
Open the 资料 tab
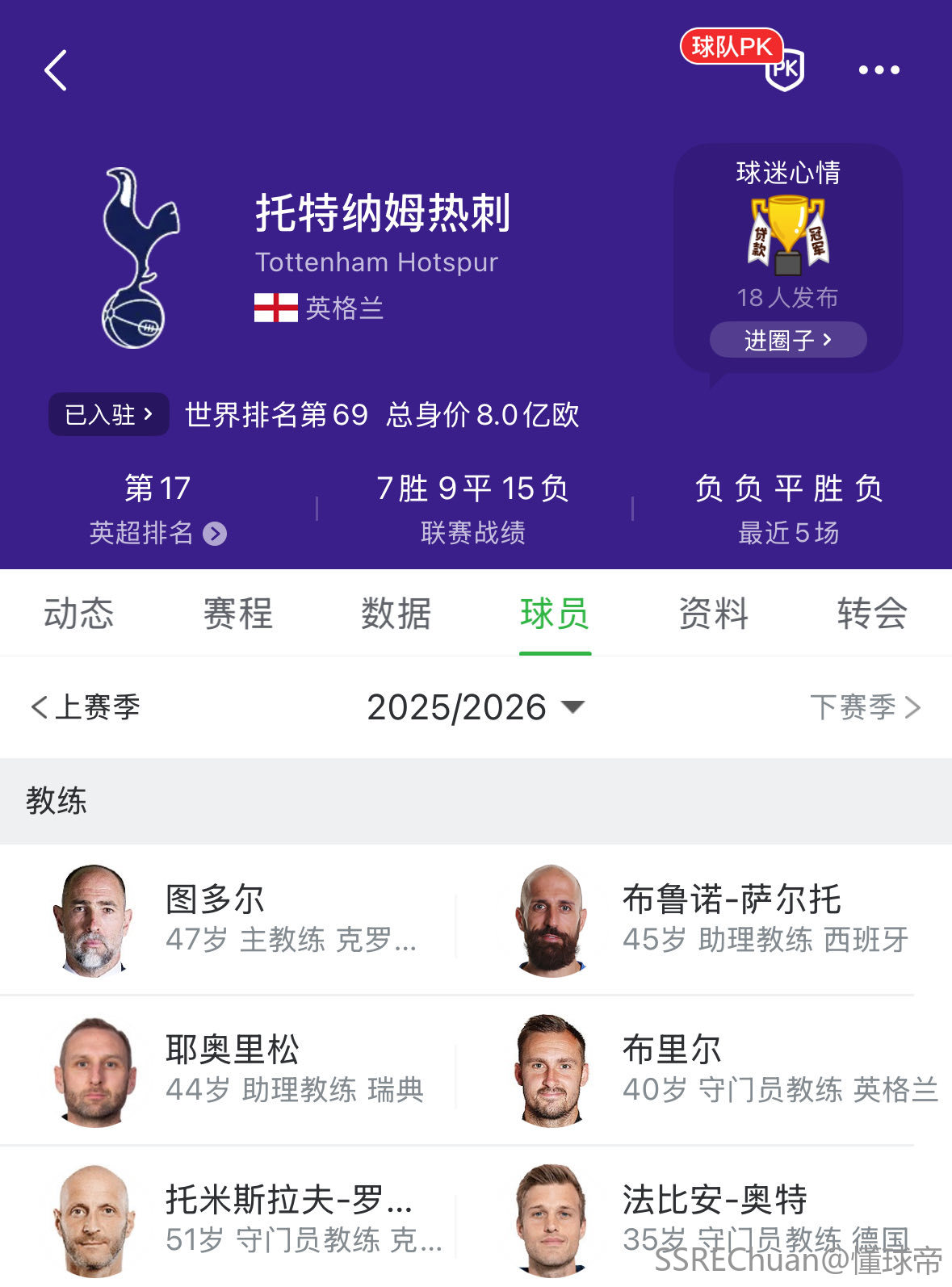(713, 614)
